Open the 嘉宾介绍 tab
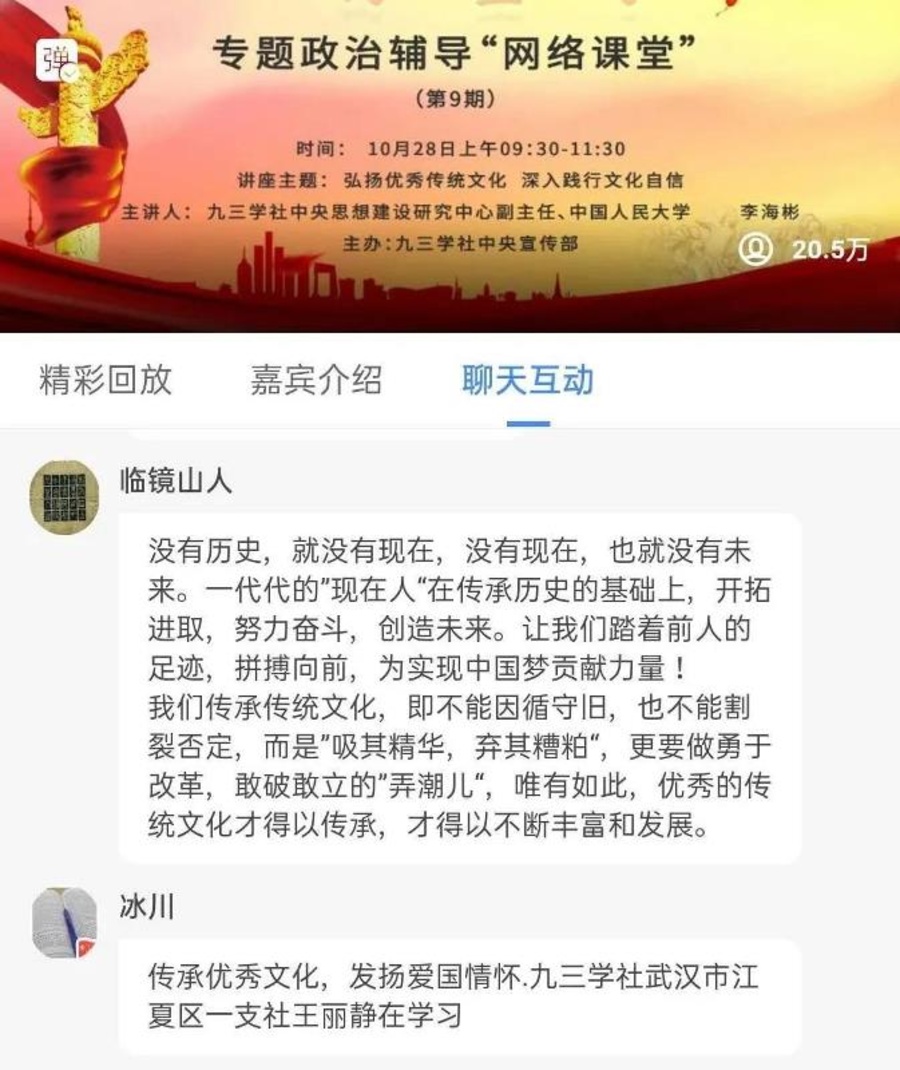900x1070 pixels. (x=316, y=380)
